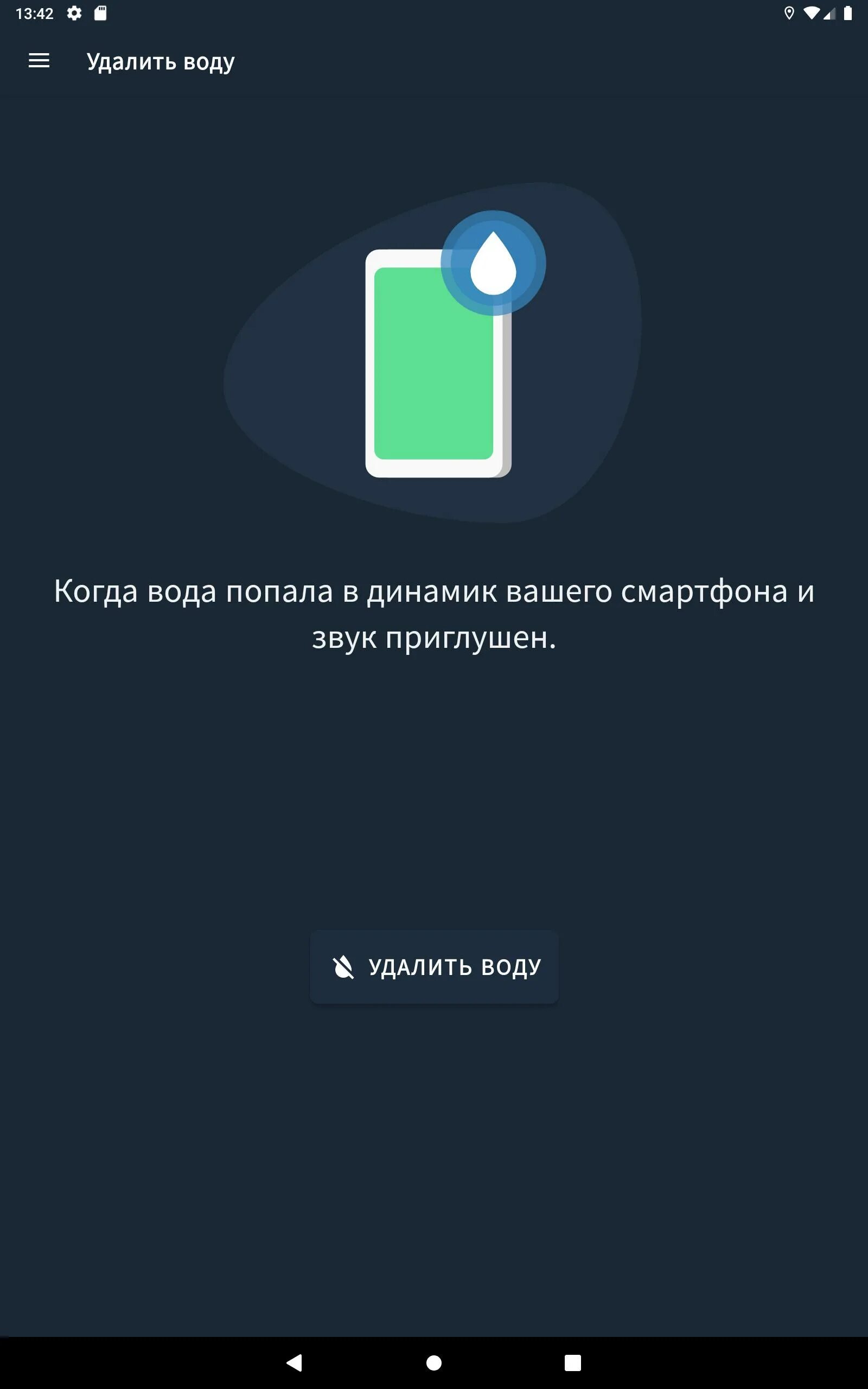This screenshot has width=868, height=1389.
Task: Go back using the system back button
Action: (x=295, y=1362)
